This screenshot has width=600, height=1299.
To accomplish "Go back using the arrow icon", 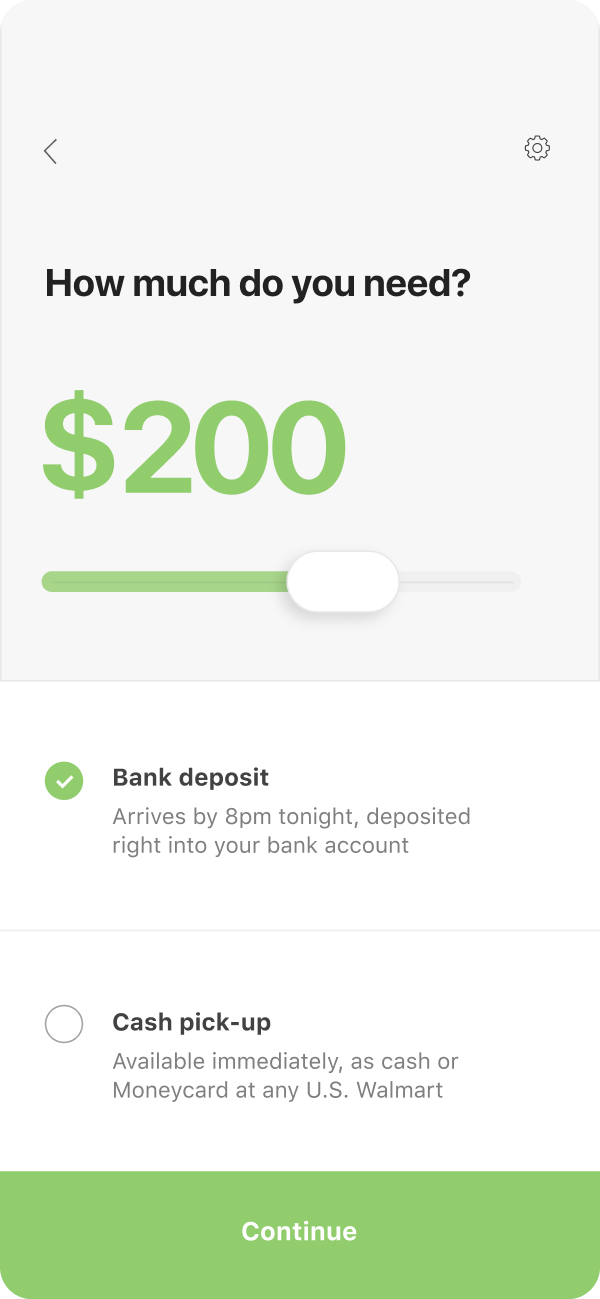I will tap(51, 151).
